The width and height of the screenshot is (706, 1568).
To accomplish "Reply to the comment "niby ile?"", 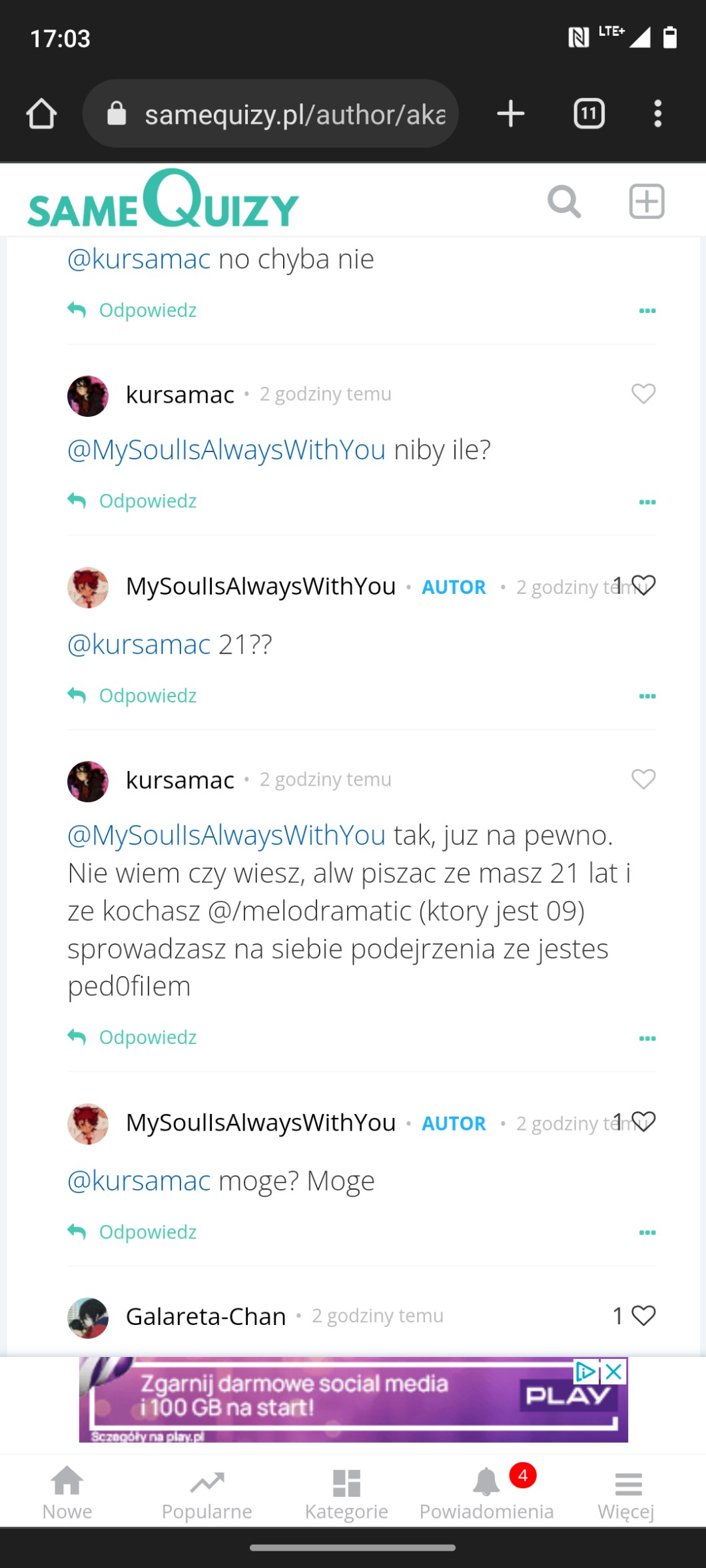I will (133, 501).
